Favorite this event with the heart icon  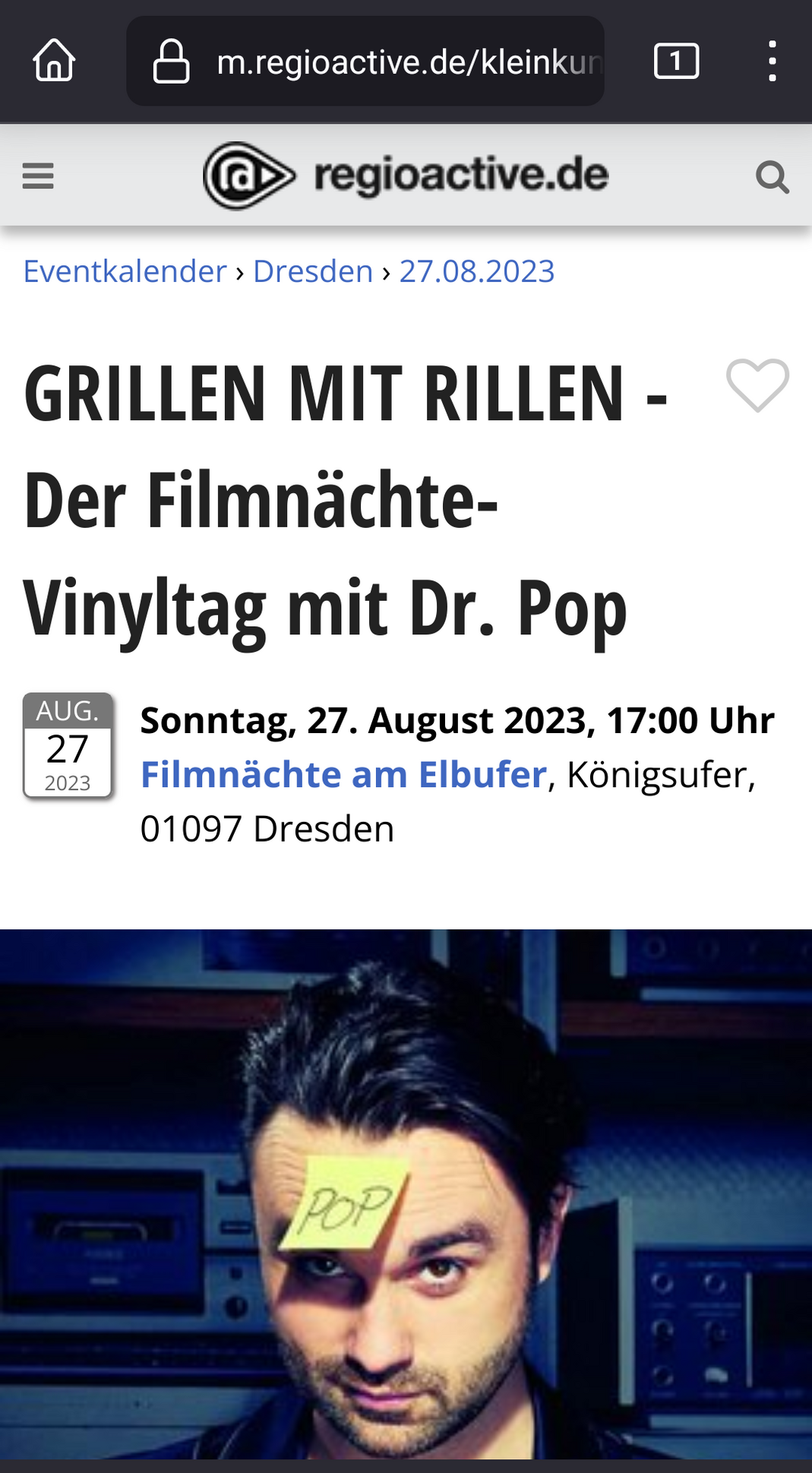click(757, 385)
